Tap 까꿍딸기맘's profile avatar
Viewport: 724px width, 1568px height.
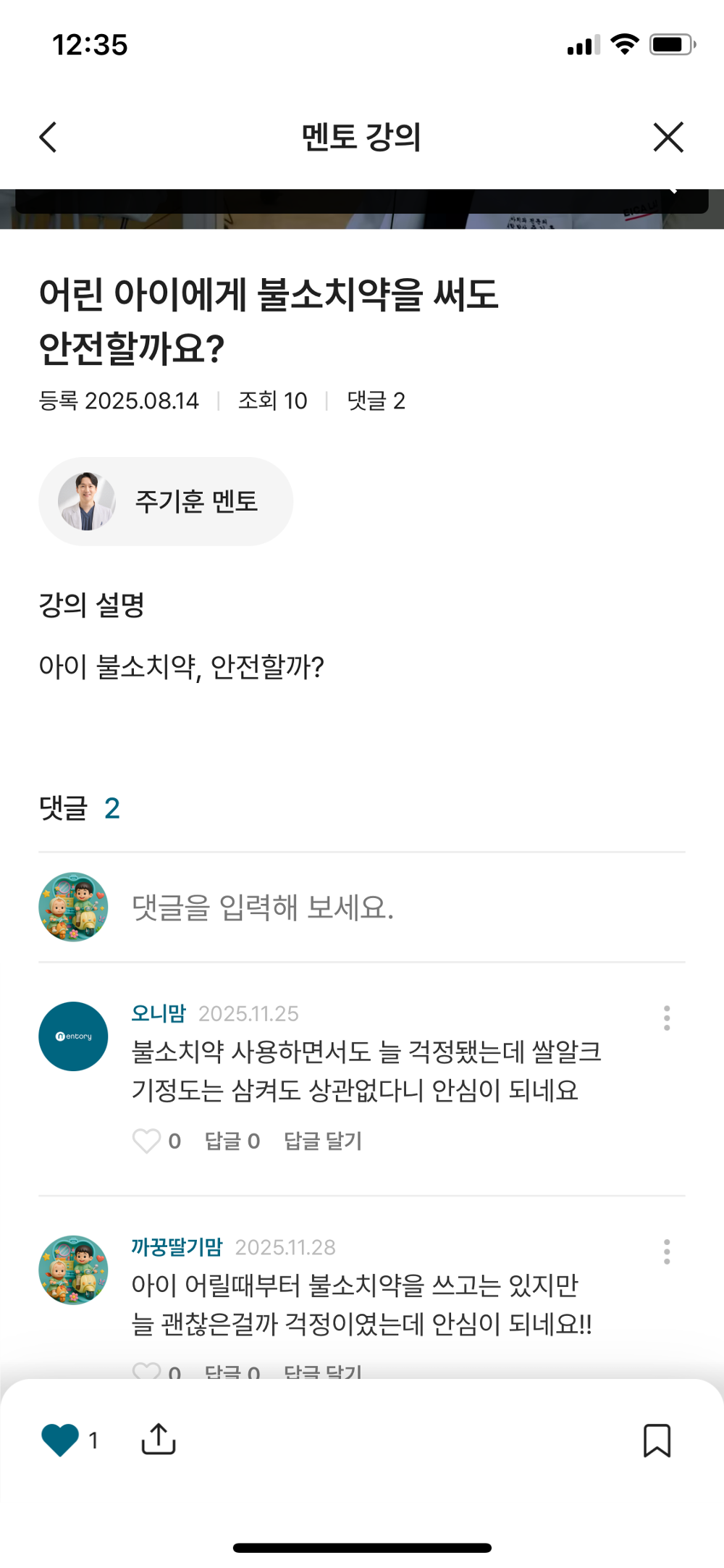[x=72, y=1268]
